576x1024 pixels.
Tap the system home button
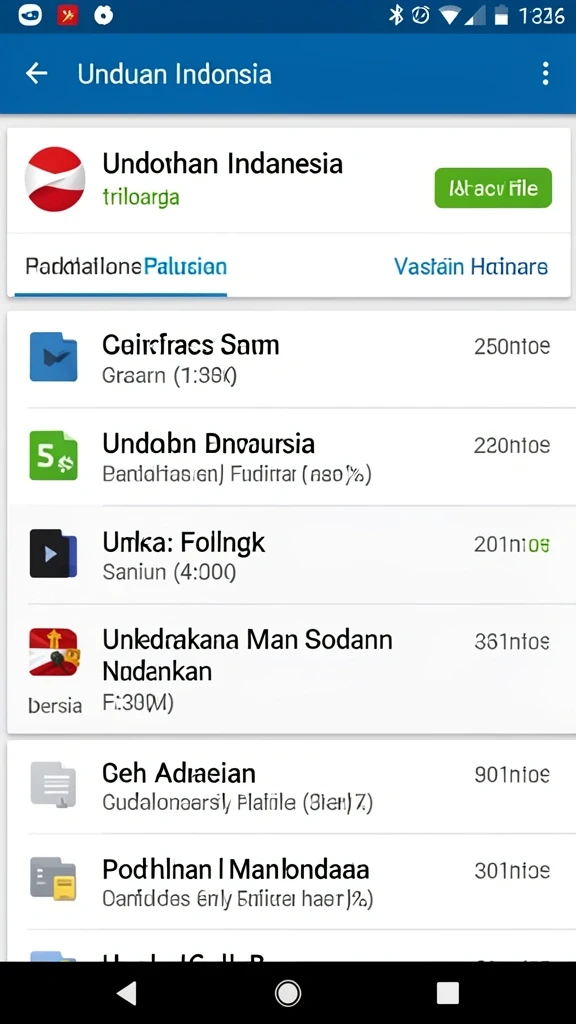click(x=288, y=993)
